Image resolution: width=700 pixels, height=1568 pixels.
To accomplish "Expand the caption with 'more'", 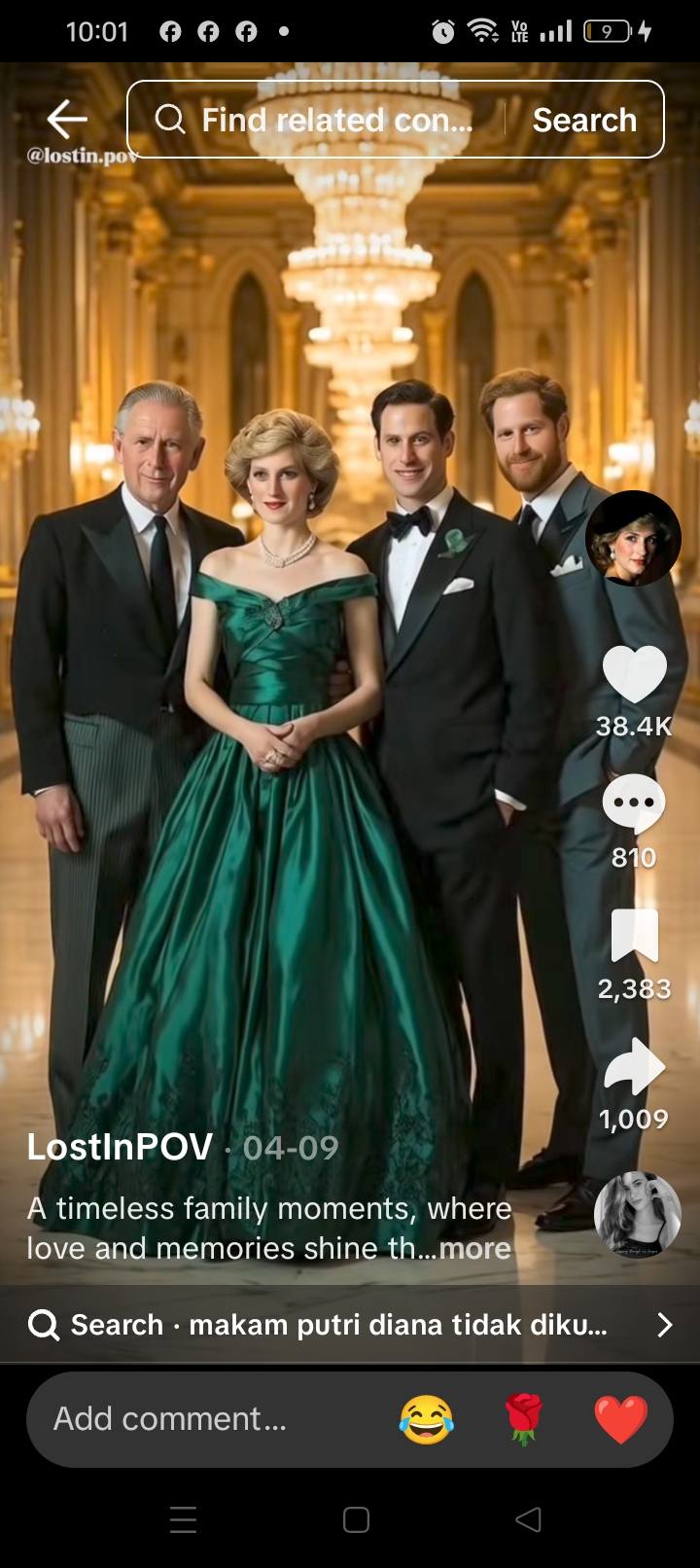I will (x=474, y=1248).
